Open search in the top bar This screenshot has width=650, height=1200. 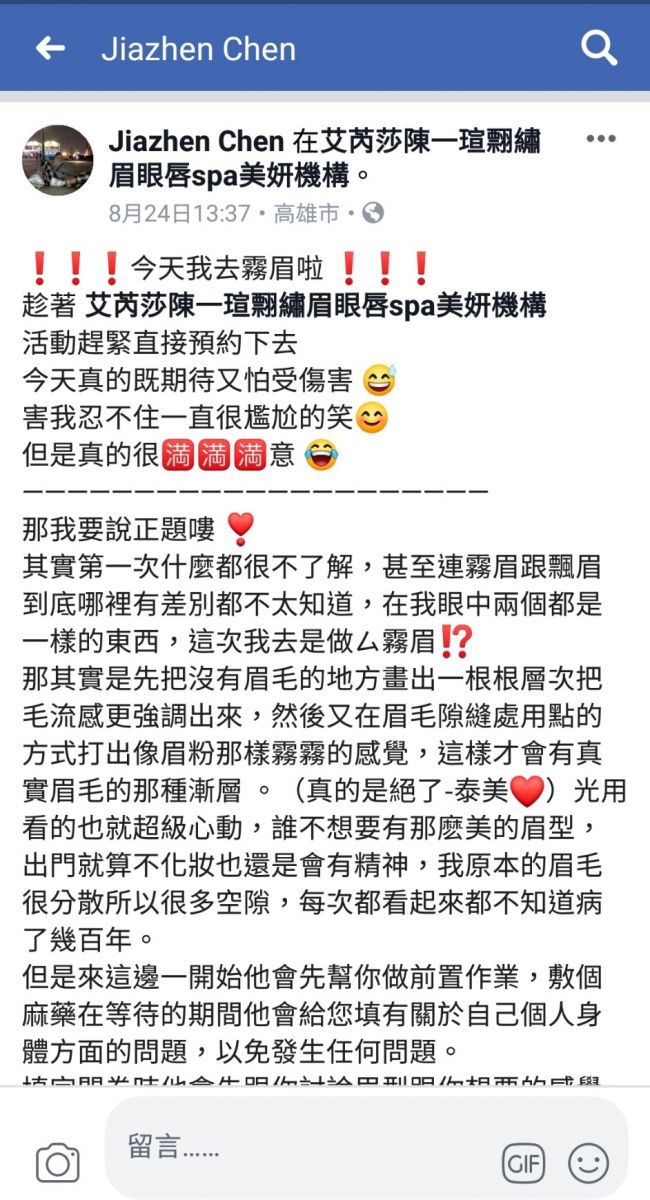[x=598, y=47]
